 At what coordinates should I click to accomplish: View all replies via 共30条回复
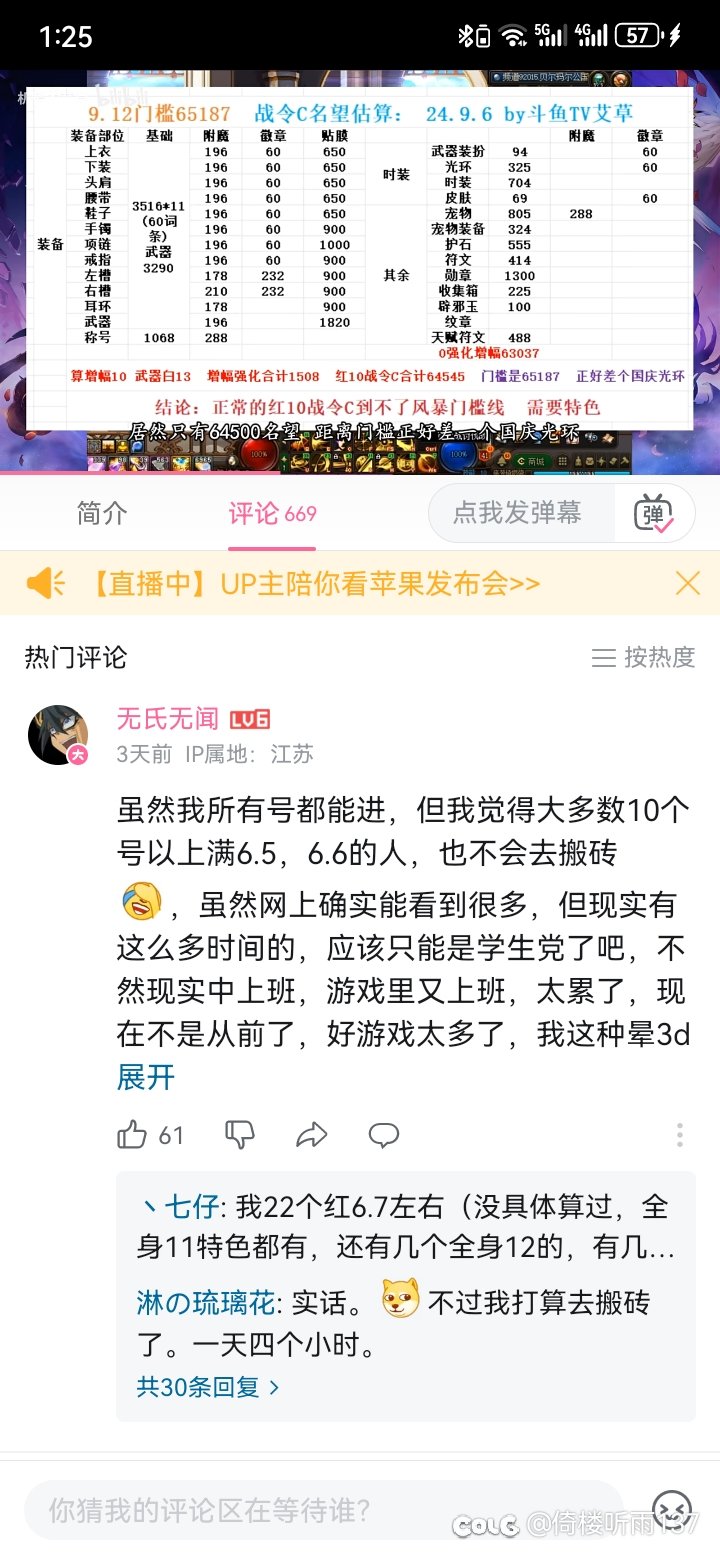pyautogui.click(x=208, y=1387)
